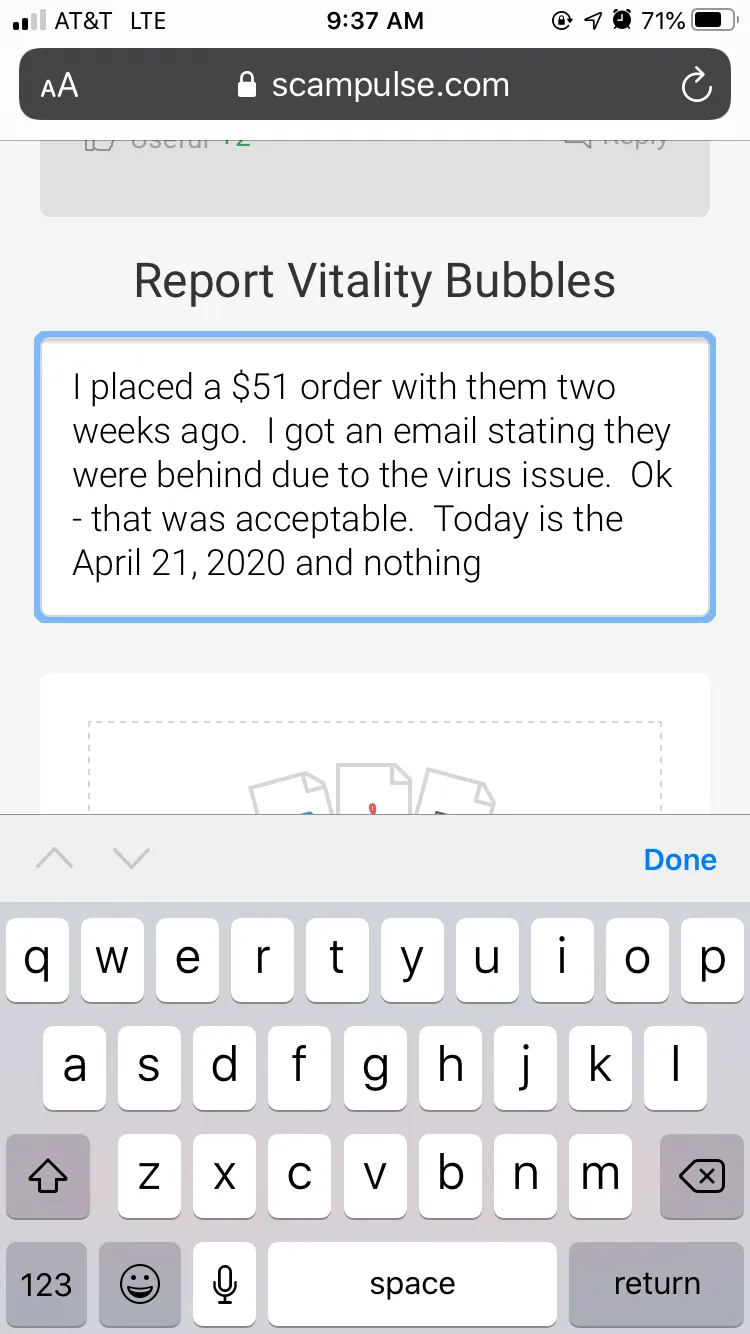Tap the scampulse.com address bar
This screenshot has height=1334, width=750.
[x=375, y=85]
